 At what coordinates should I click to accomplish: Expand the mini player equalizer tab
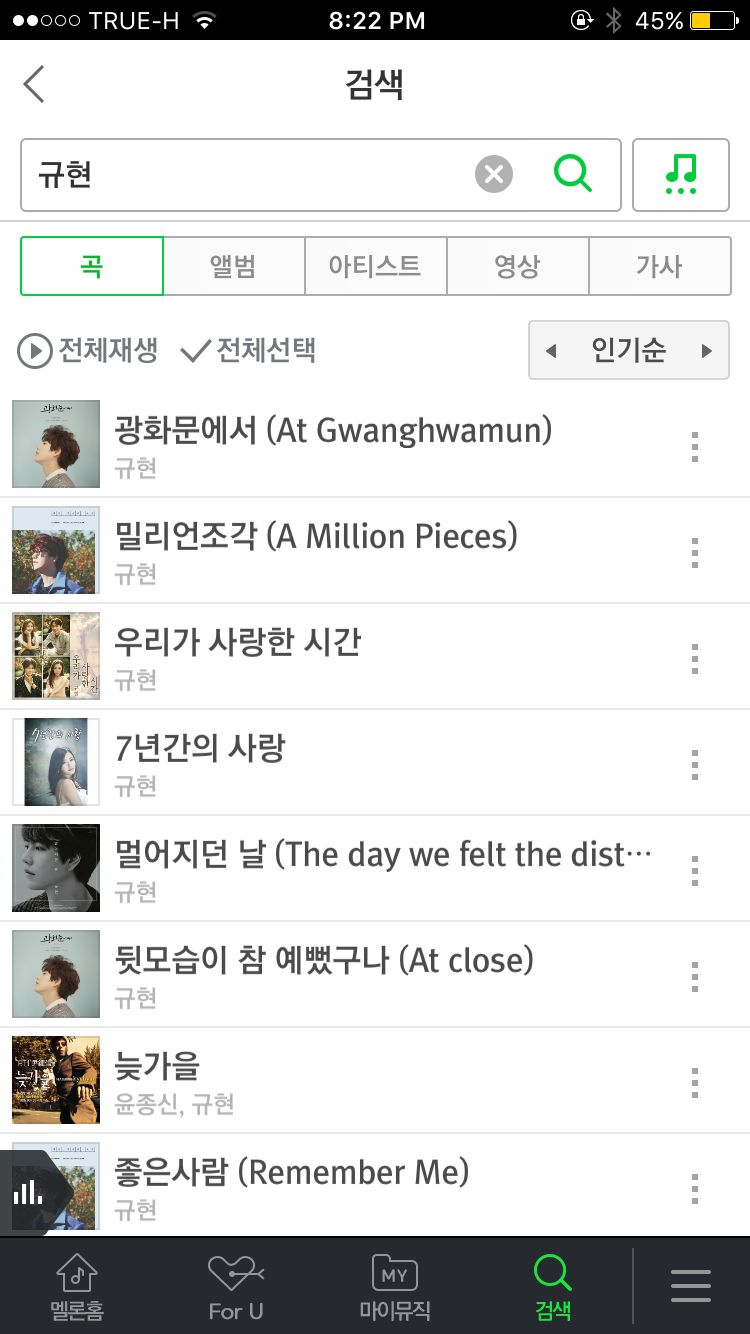(30, 1191)
